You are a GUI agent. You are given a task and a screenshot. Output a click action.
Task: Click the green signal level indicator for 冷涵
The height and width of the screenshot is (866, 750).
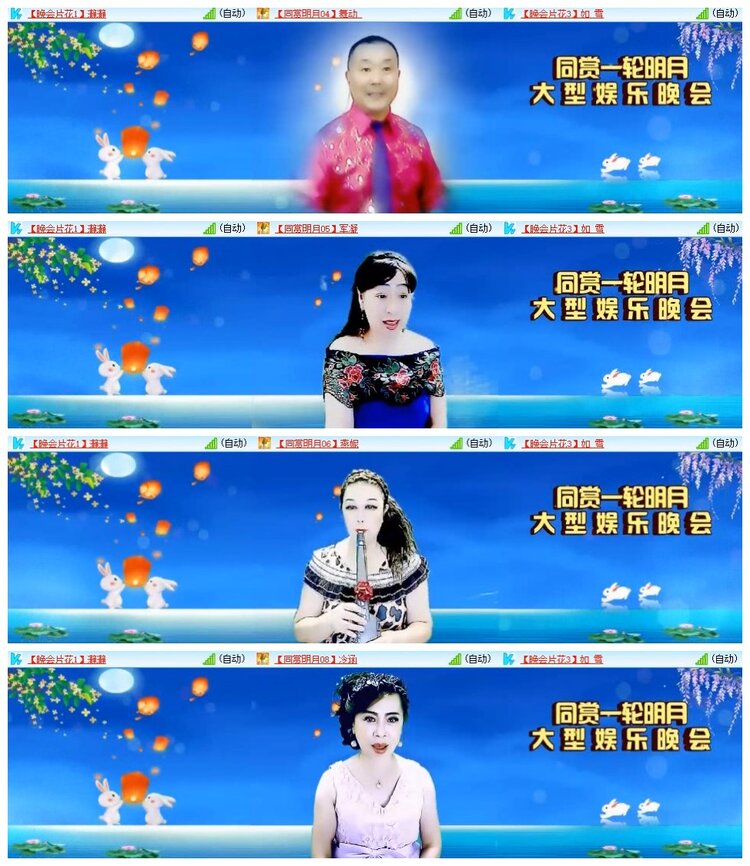tap(455, 658)
